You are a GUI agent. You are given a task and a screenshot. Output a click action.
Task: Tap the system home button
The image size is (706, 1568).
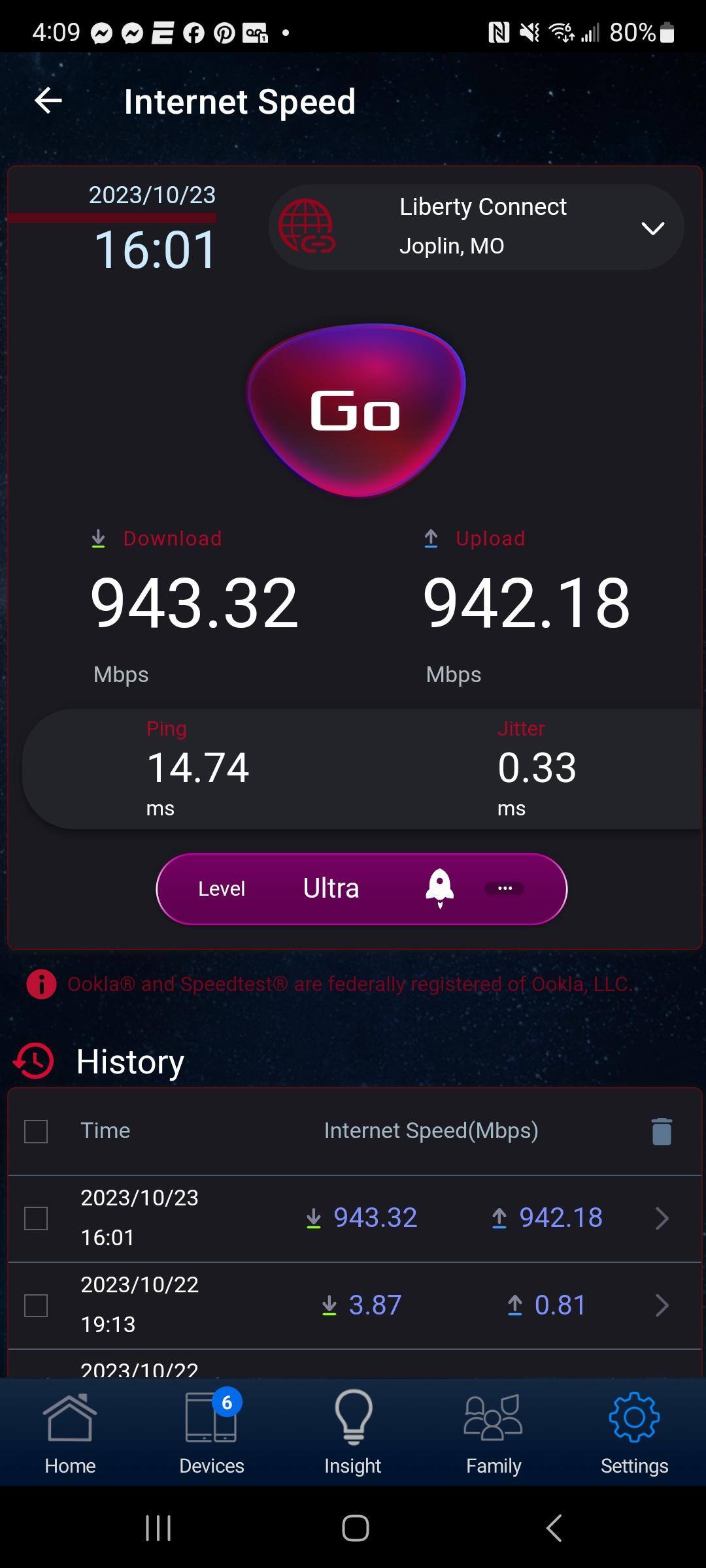(x=356, y=1529)
